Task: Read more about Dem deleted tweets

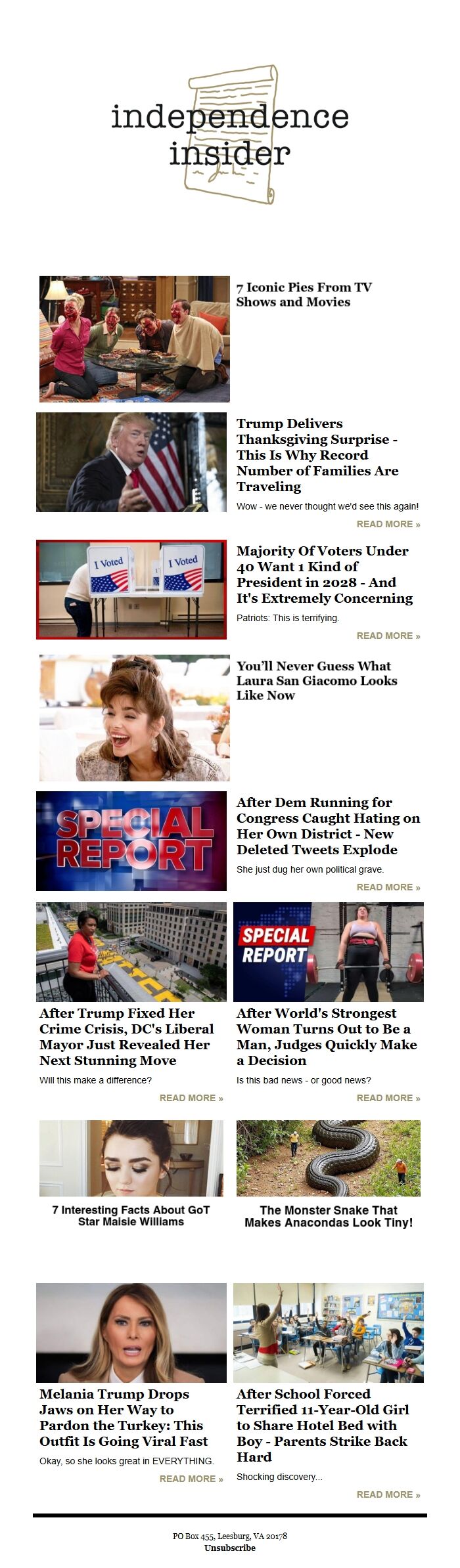Action: click(x=388, y=887)
